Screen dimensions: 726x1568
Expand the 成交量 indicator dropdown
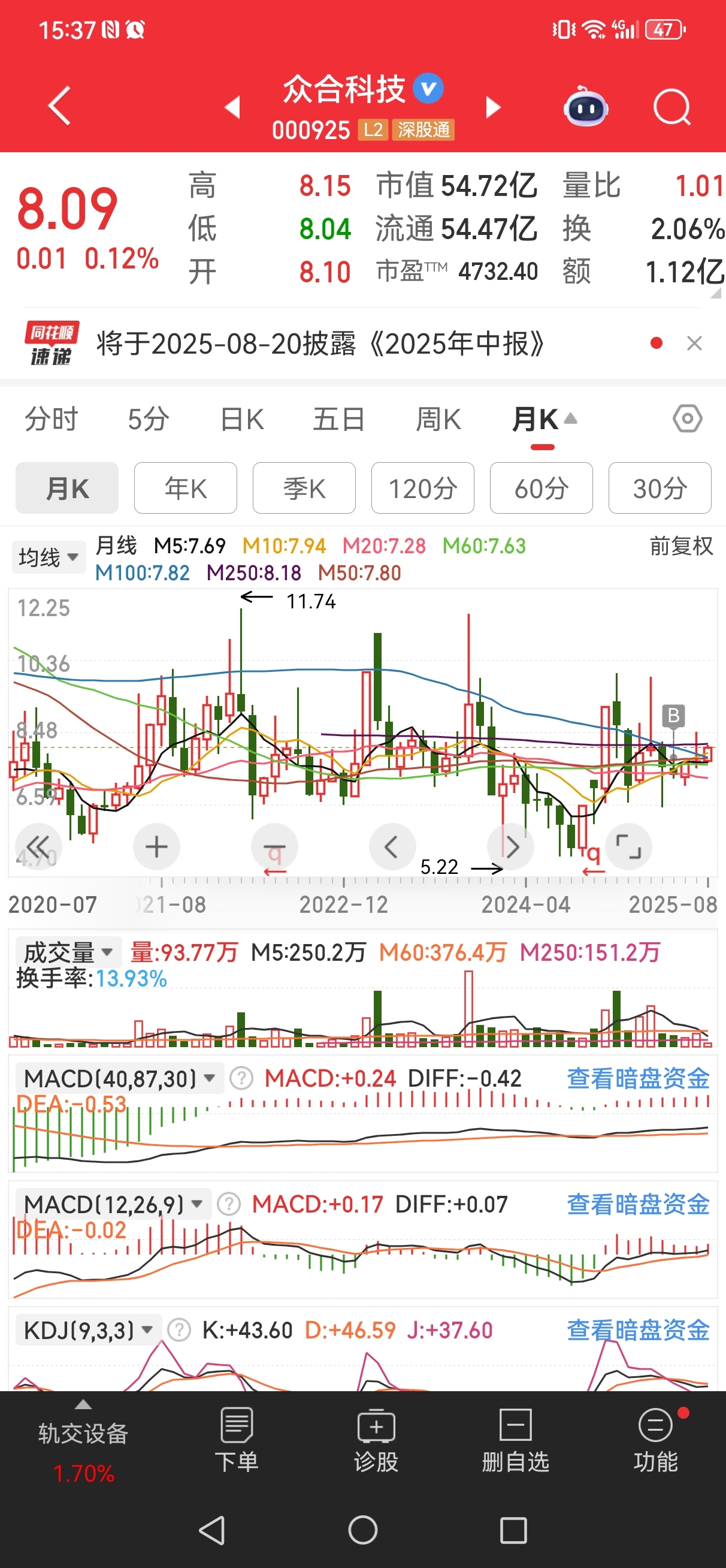pyautogui.click(x=68, y=952)
